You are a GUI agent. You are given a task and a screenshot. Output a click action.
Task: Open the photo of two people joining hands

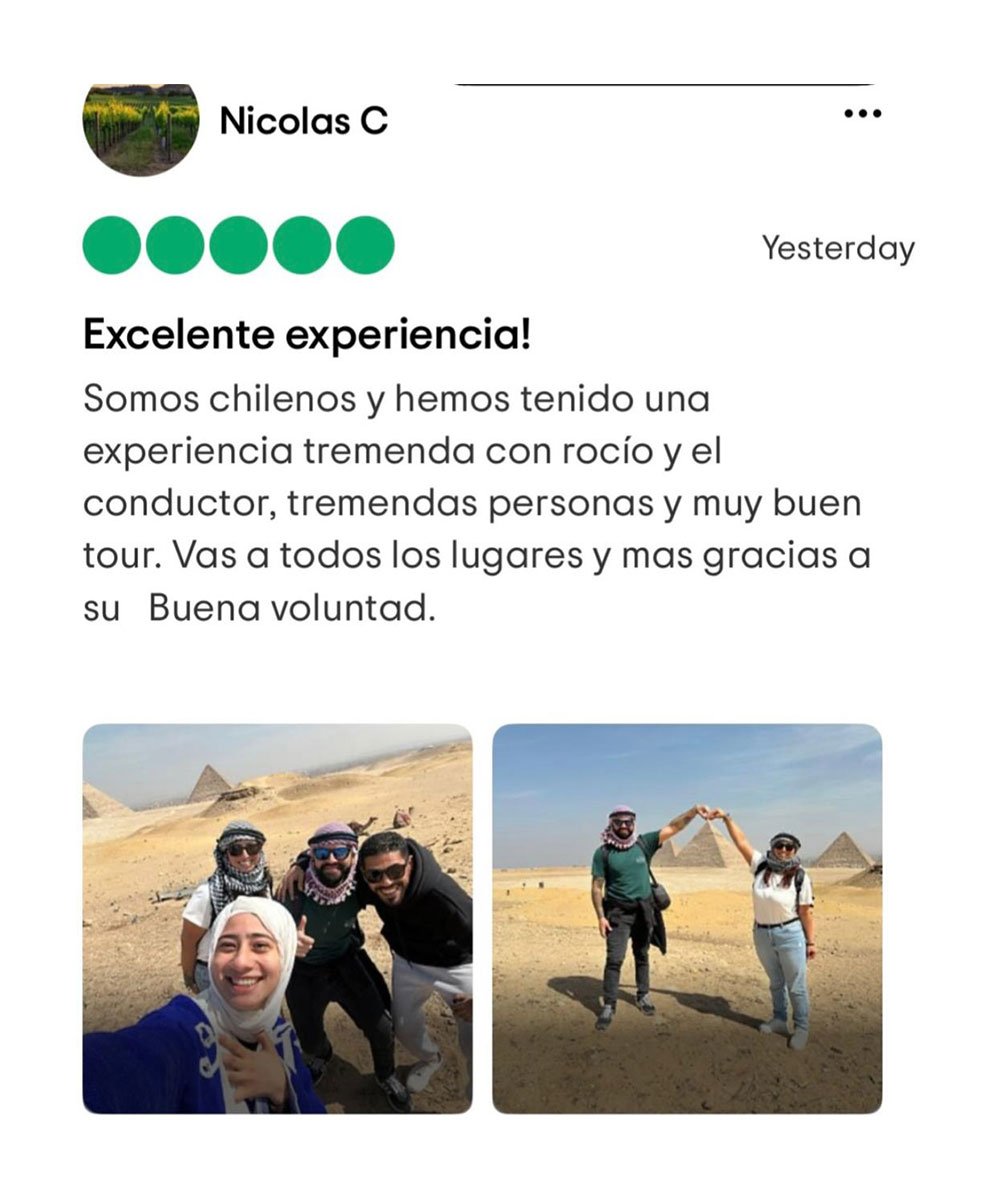click(x=687, y=918)
